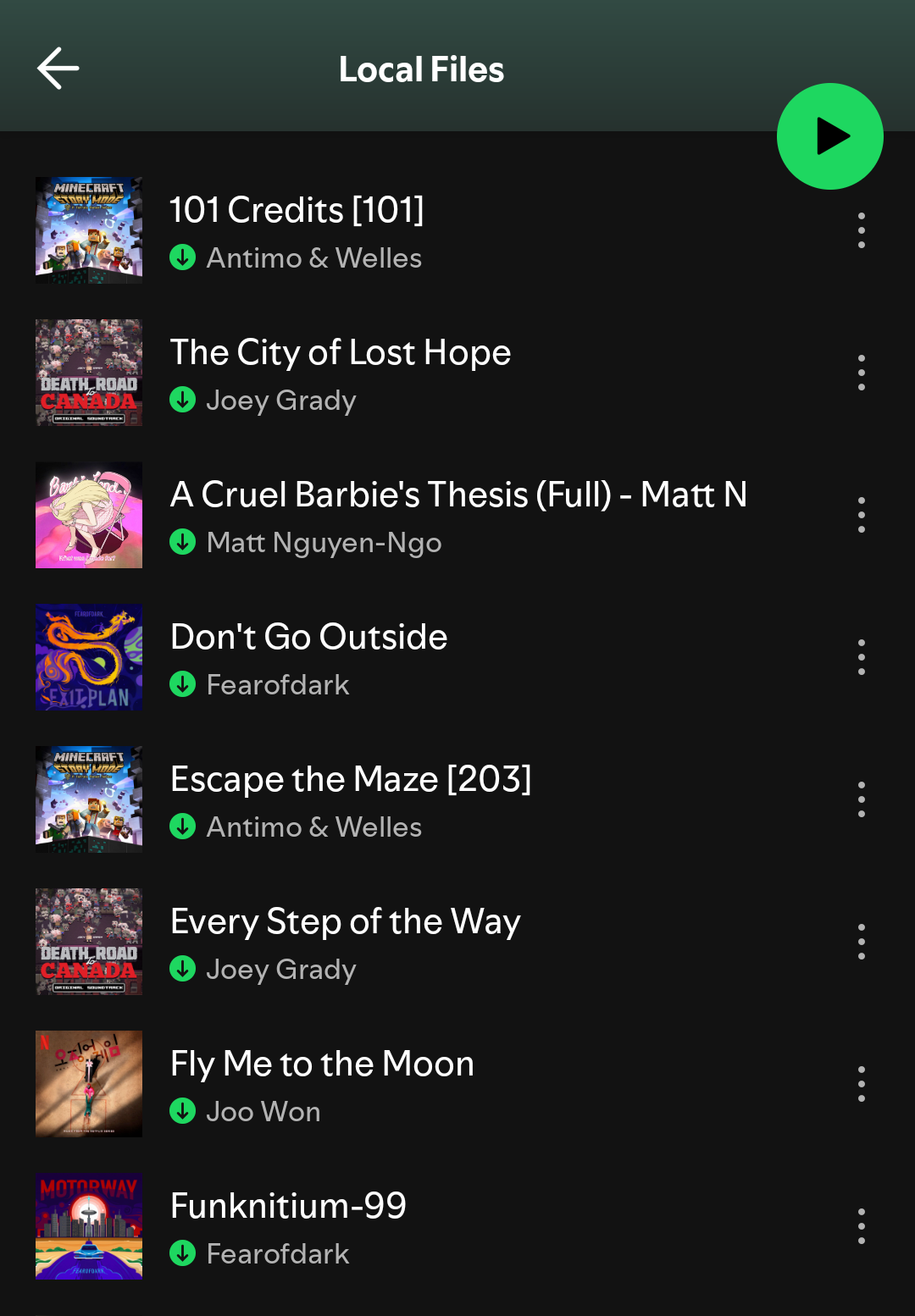Click the download icon next to Matt Nguyen-Ngo
This screenshot has width=915, height=1316.
[x=183, y=542]
